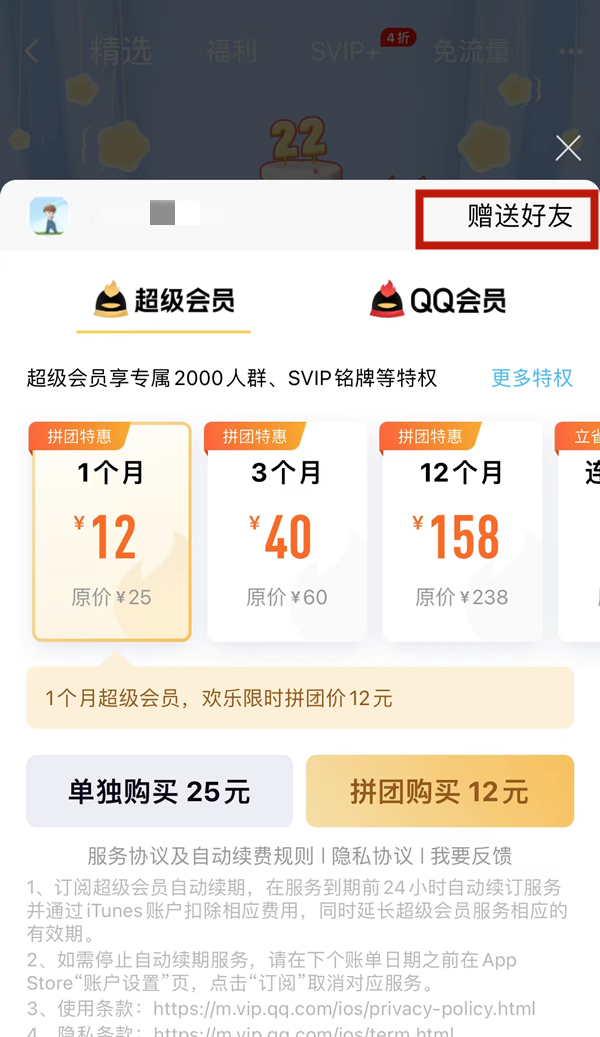Close the membership purchase popup
Viewport: 600px width, 1037px height.
568,149
